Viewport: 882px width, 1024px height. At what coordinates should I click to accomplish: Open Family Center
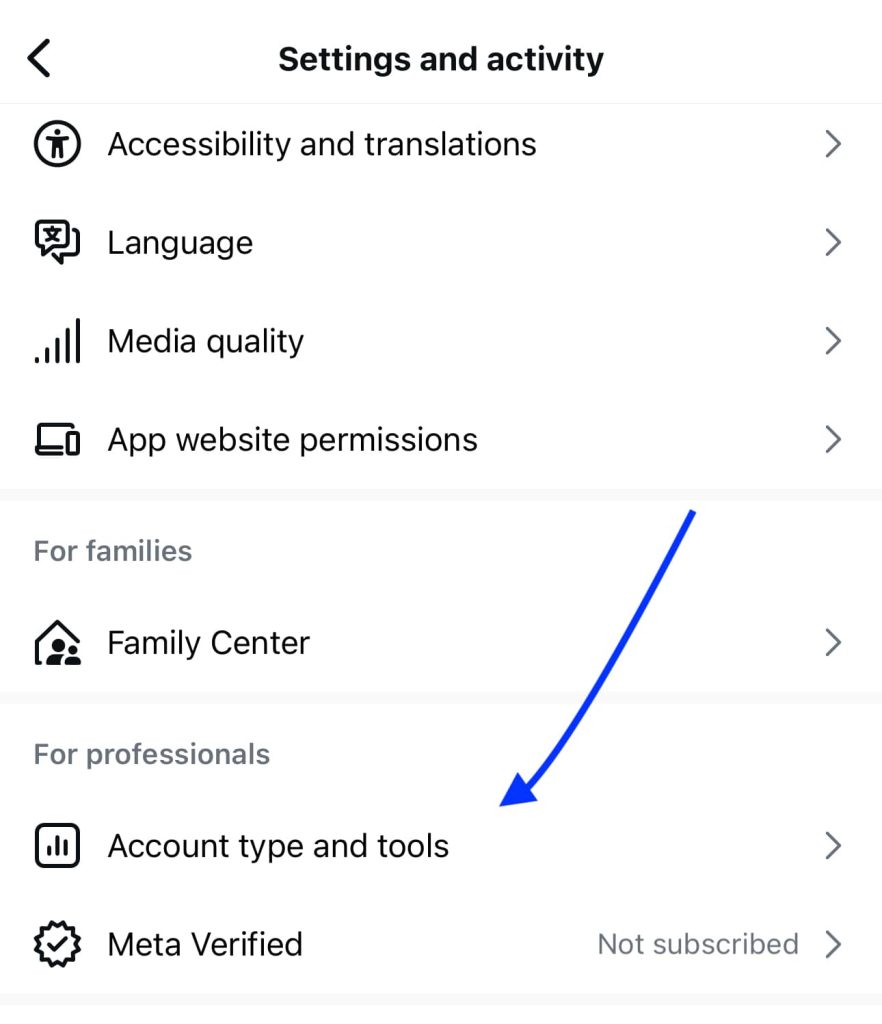[208, 643]
